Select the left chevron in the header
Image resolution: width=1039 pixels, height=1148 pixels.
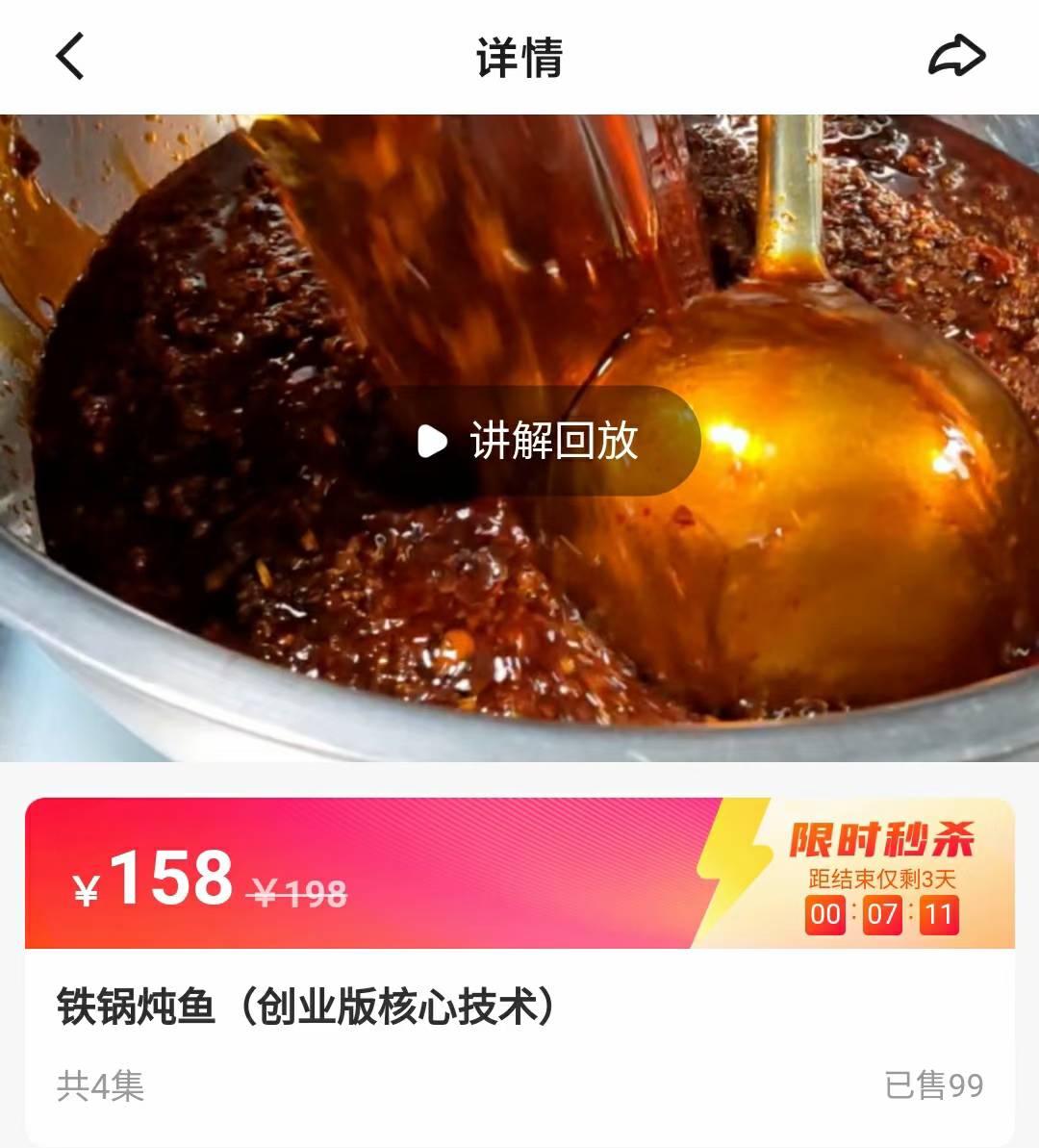(69, 56)
